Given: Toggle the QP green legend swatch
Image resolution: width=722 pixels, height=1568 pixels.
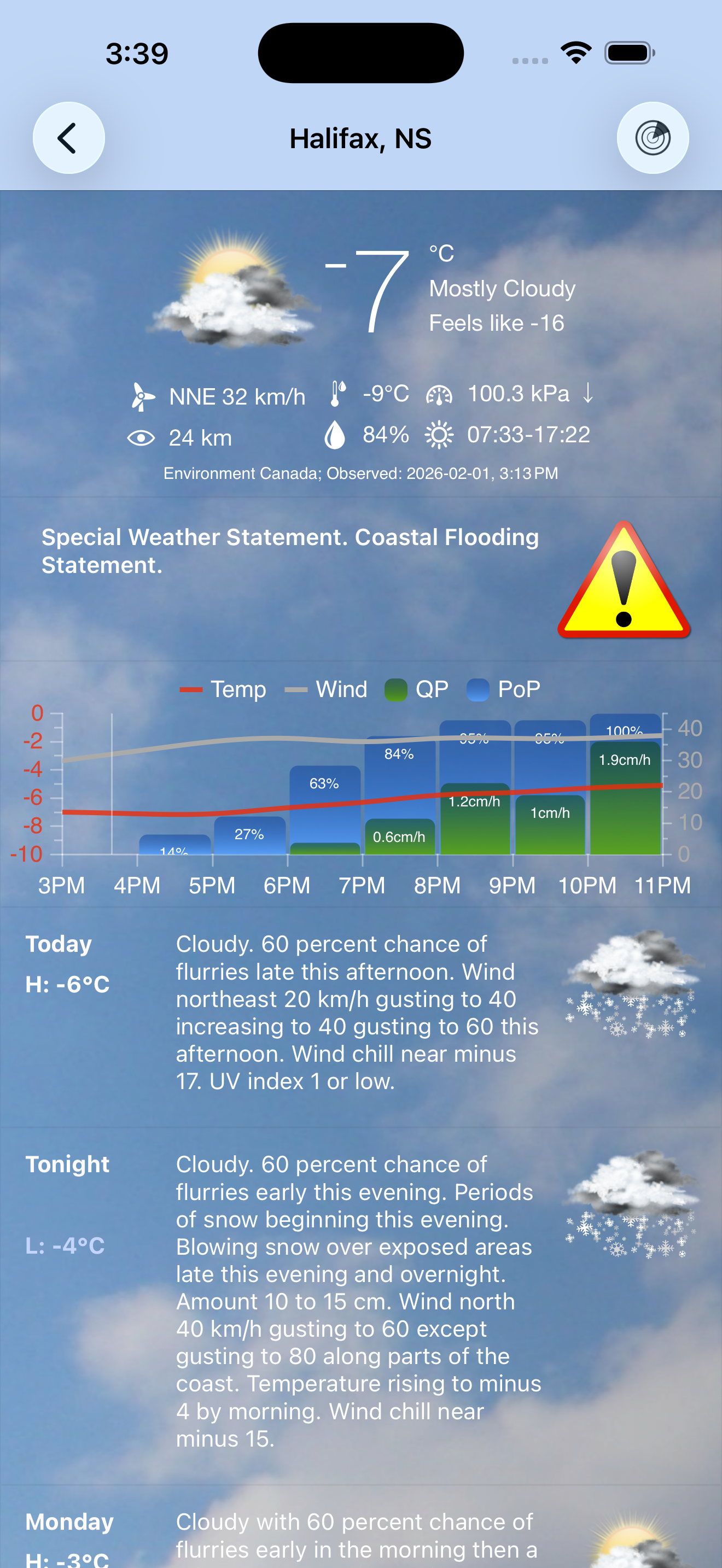Looking at the screenshot, I should tap(395, 689).
